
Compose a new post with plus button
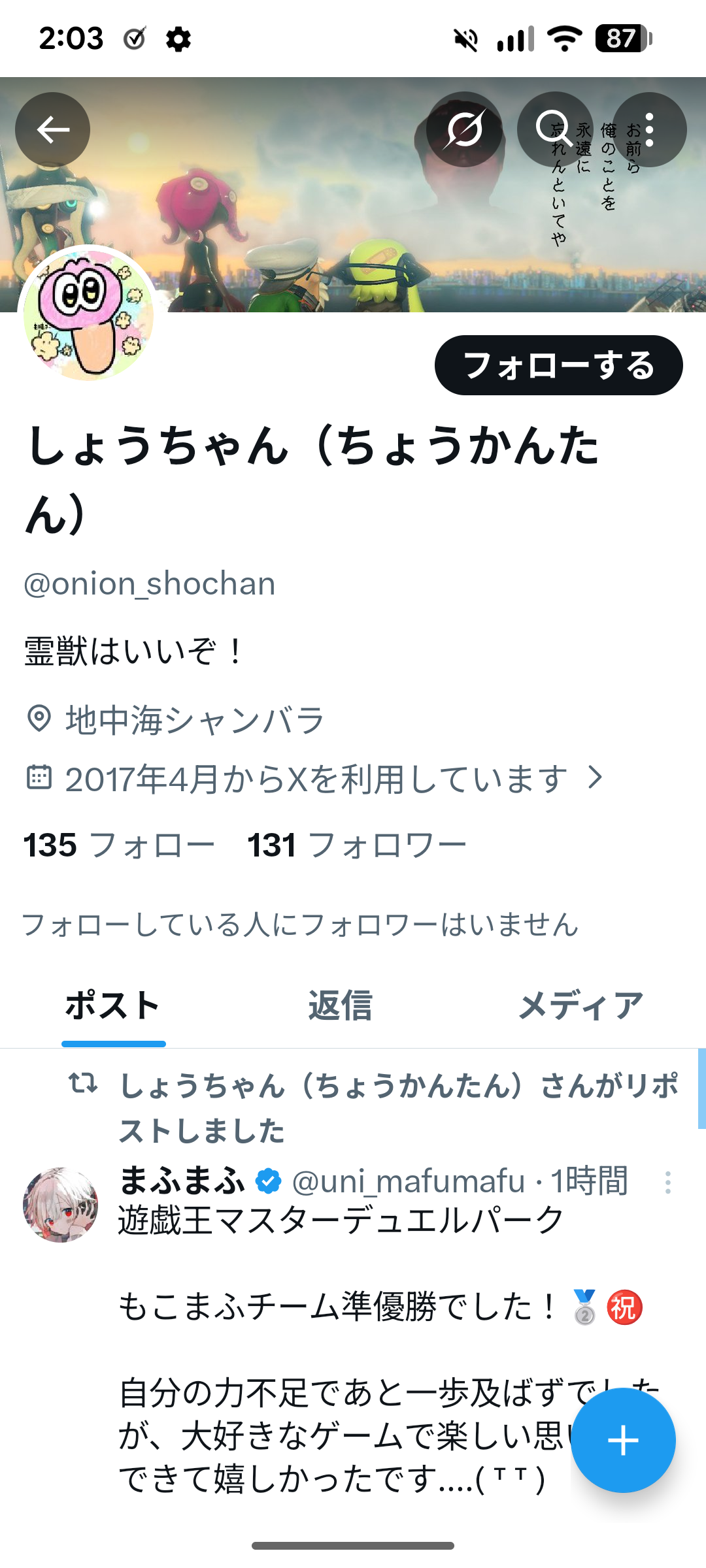623,1440
